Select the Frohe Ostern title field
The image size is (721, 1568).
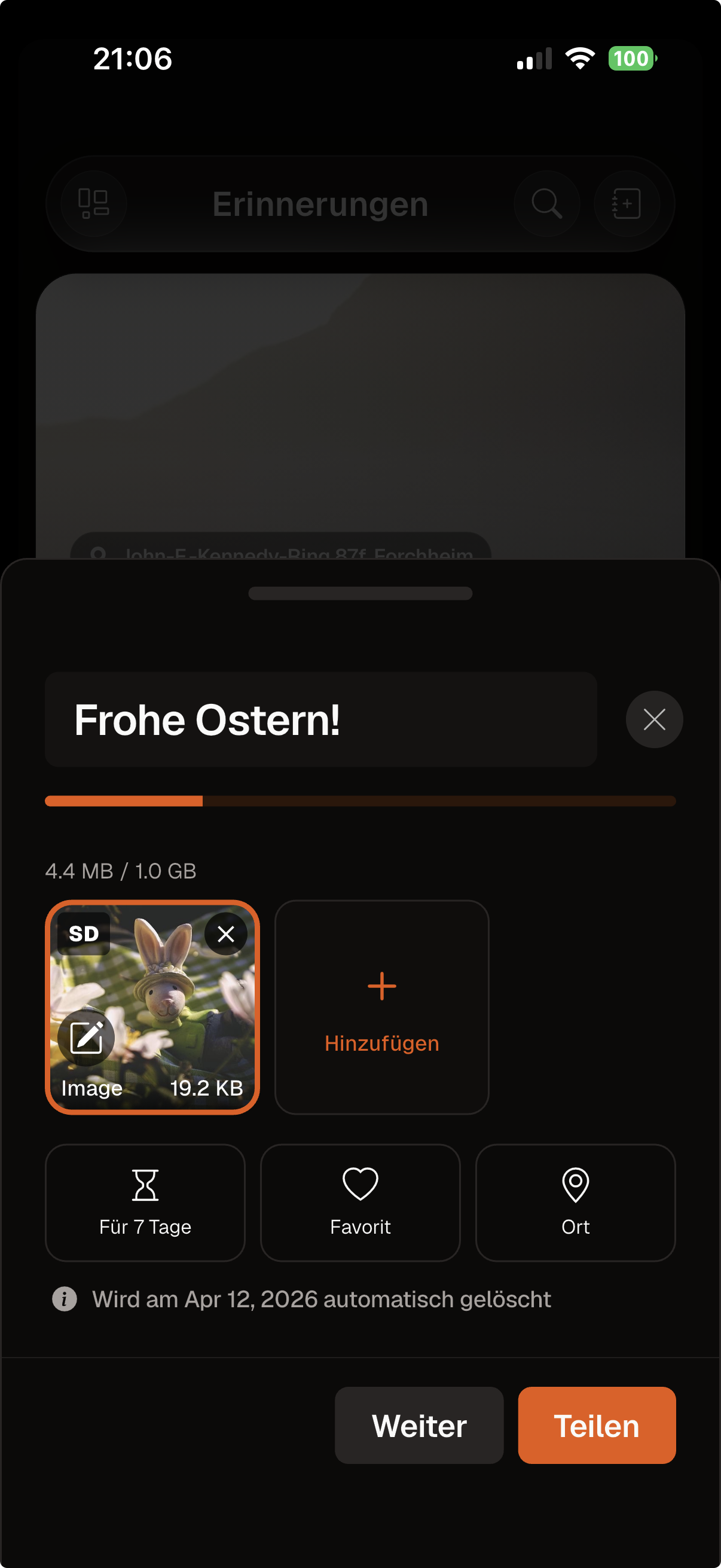coord(321,719)
